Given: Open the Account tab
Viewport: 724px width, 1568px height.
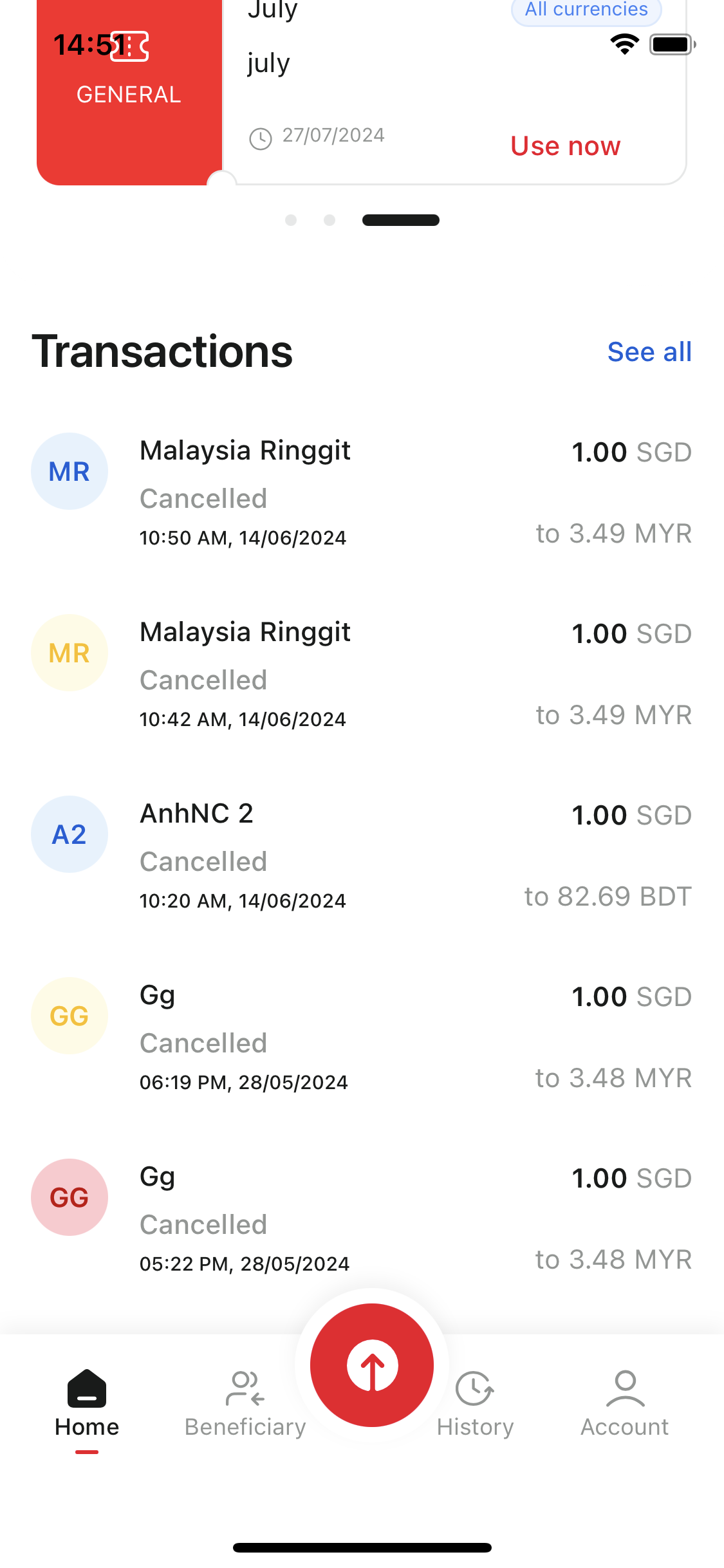Looking at the screenshot, I should (x=625, y=1405).
